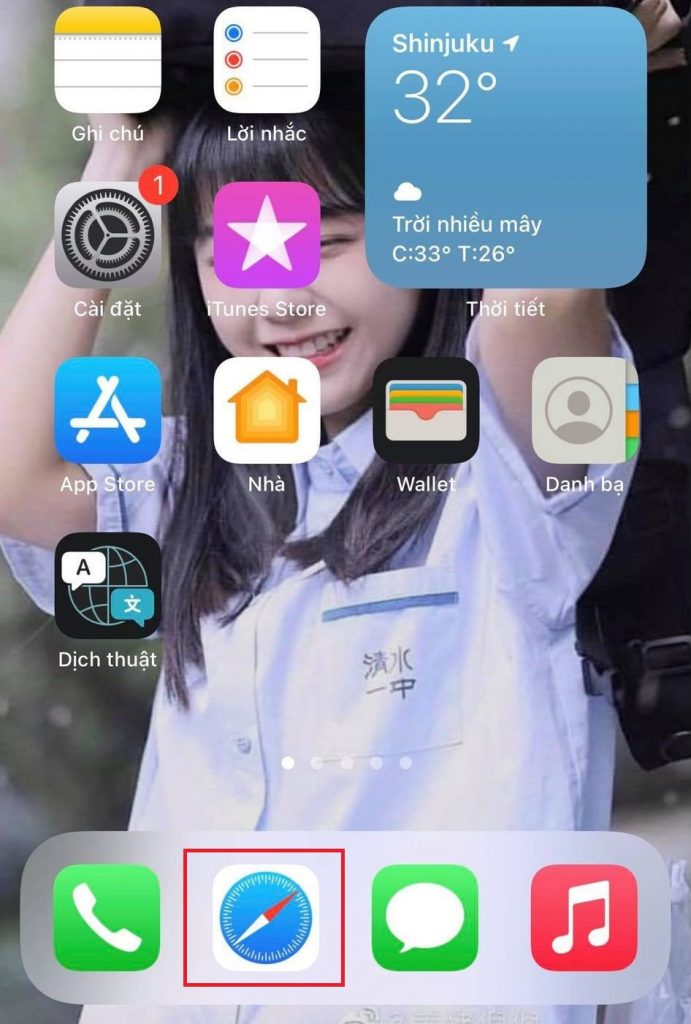Launch the Wallet app
Screen dimensions: 691x1024
pyautogui.click(x=425, y=410)
